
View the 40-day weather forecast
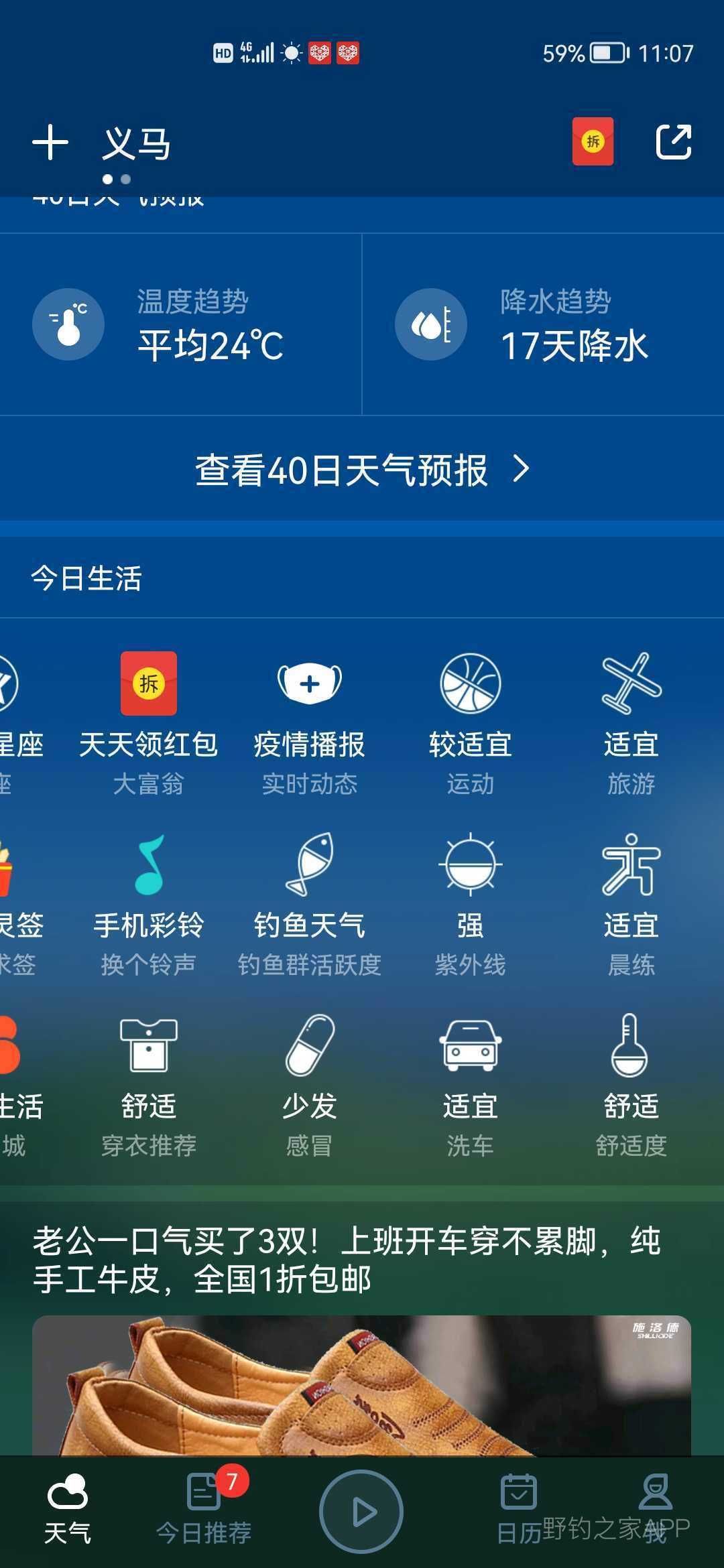point(362,469)
